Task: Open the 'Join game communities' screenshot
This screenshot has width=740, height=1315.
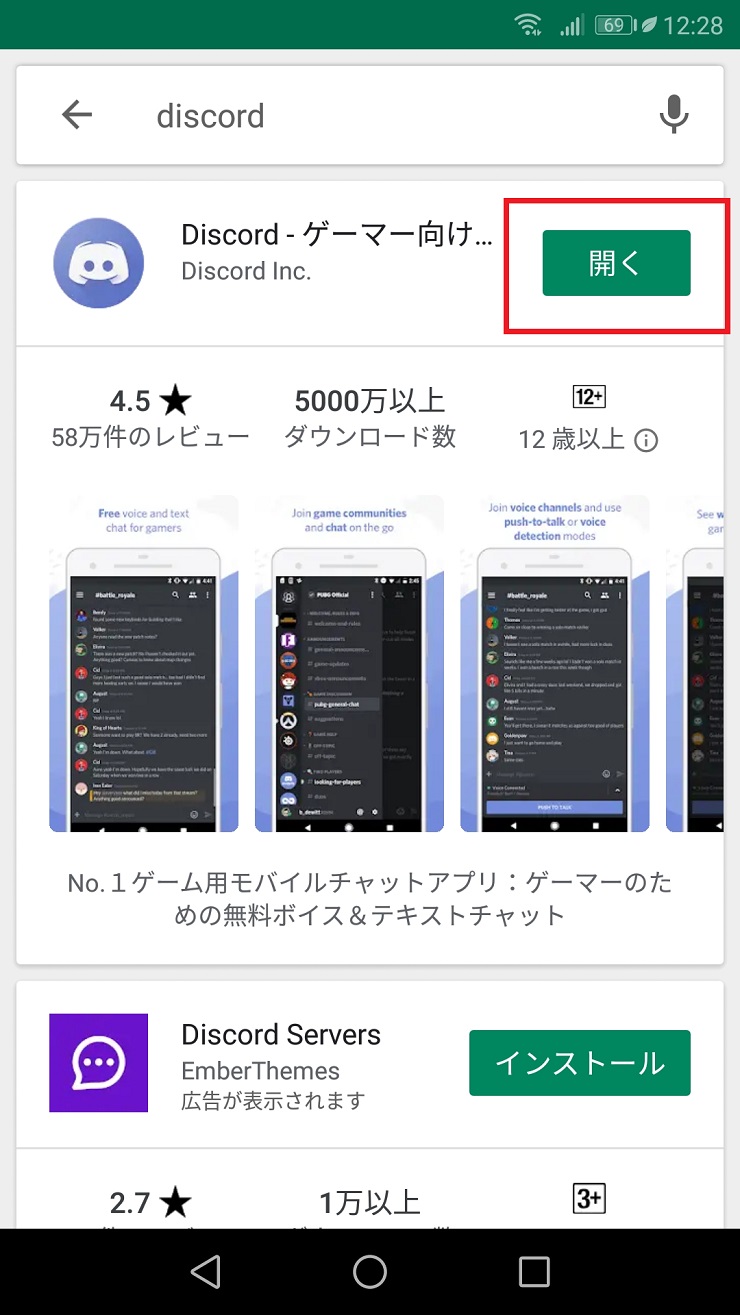Action: 349,663
